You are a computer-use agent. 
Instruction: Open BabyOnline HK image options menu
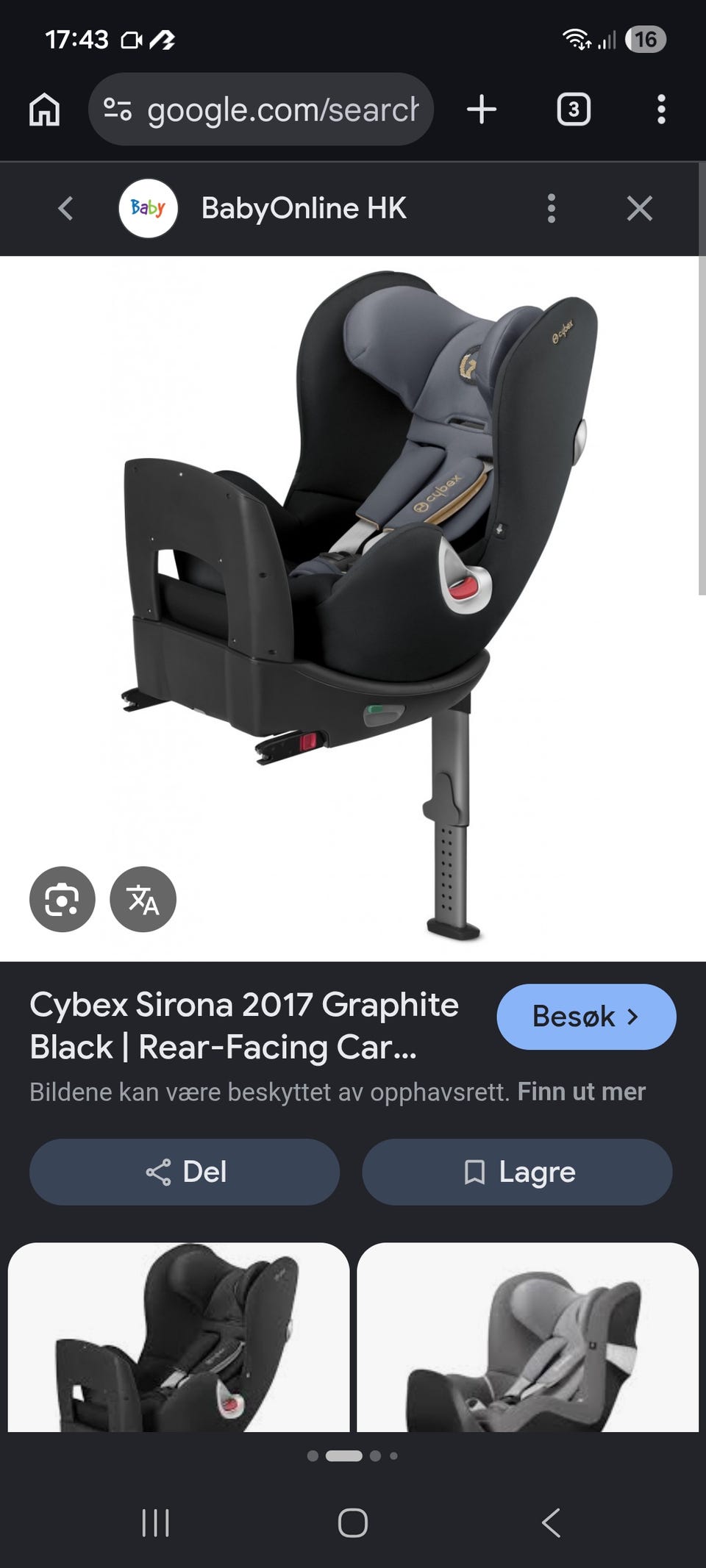click(552, 208)
